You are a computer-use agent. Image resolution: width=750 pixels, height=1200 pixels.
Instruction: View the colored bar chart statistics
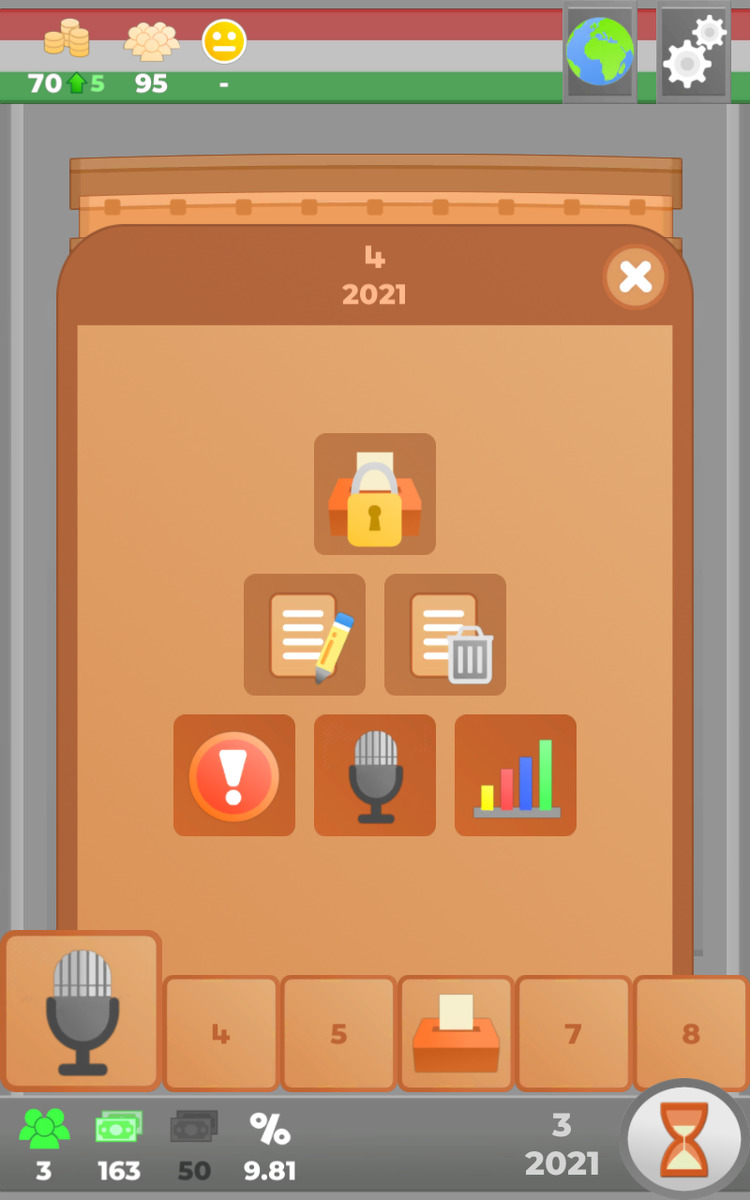515,775
